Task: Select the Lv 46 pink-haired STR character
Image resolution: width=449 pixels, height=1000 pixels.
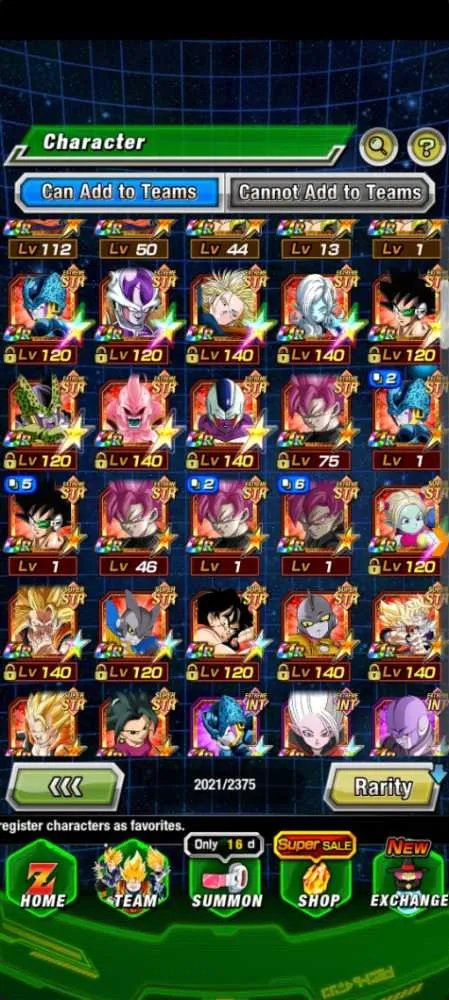Action: (133, 526)
